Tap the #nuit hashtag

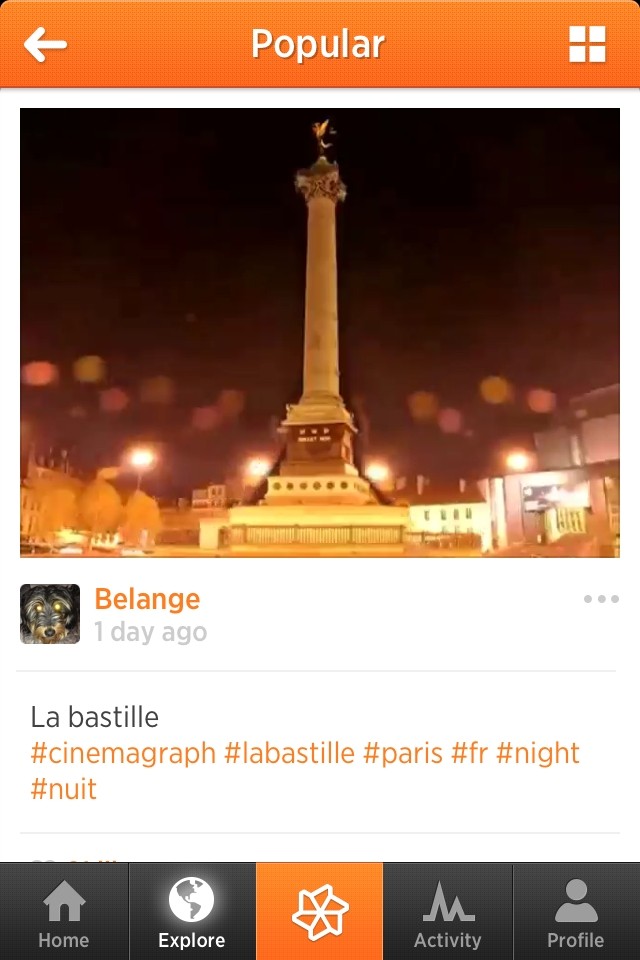64,789
